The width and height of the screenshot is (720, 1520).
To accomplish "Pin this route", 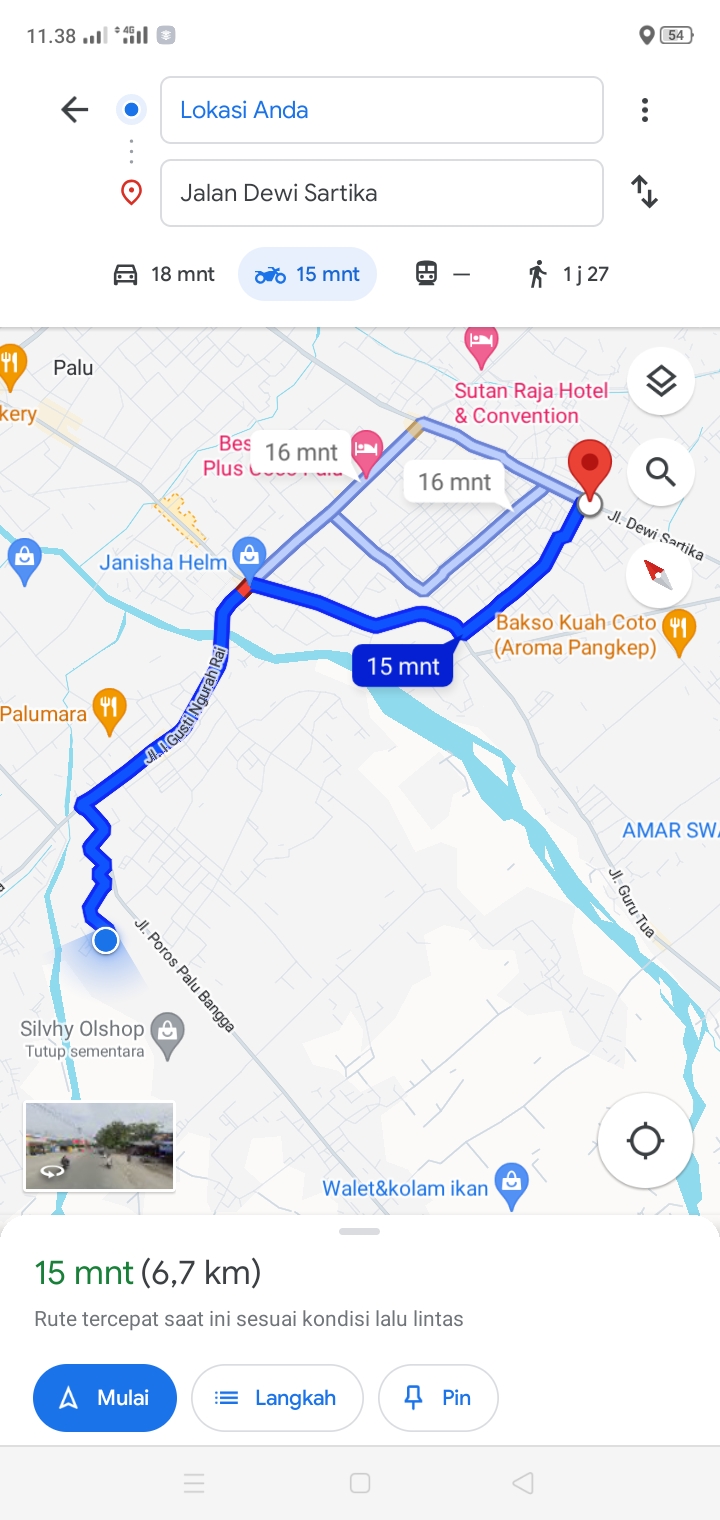I will (x=438, y=1398).
